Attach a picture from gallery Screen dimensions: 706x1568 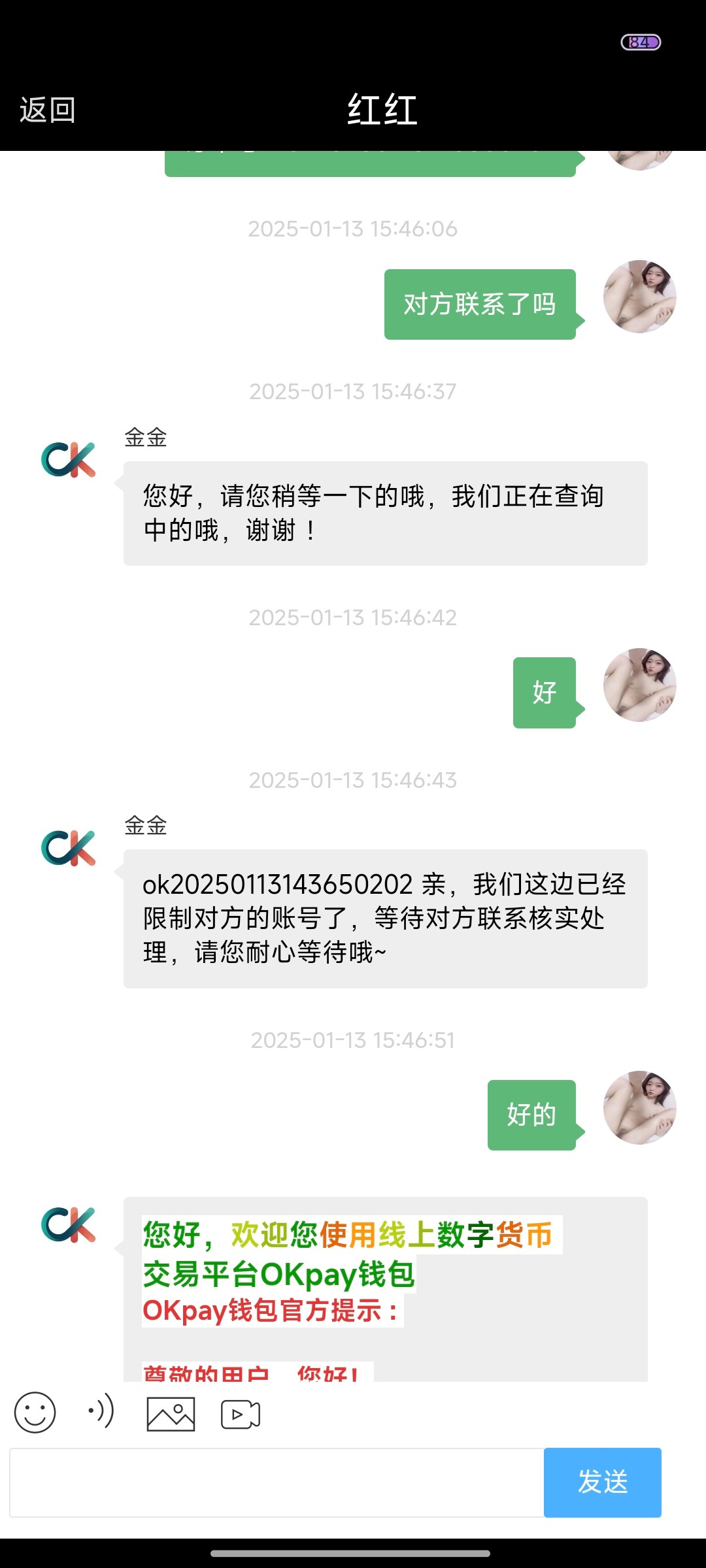click(171, 1414)
